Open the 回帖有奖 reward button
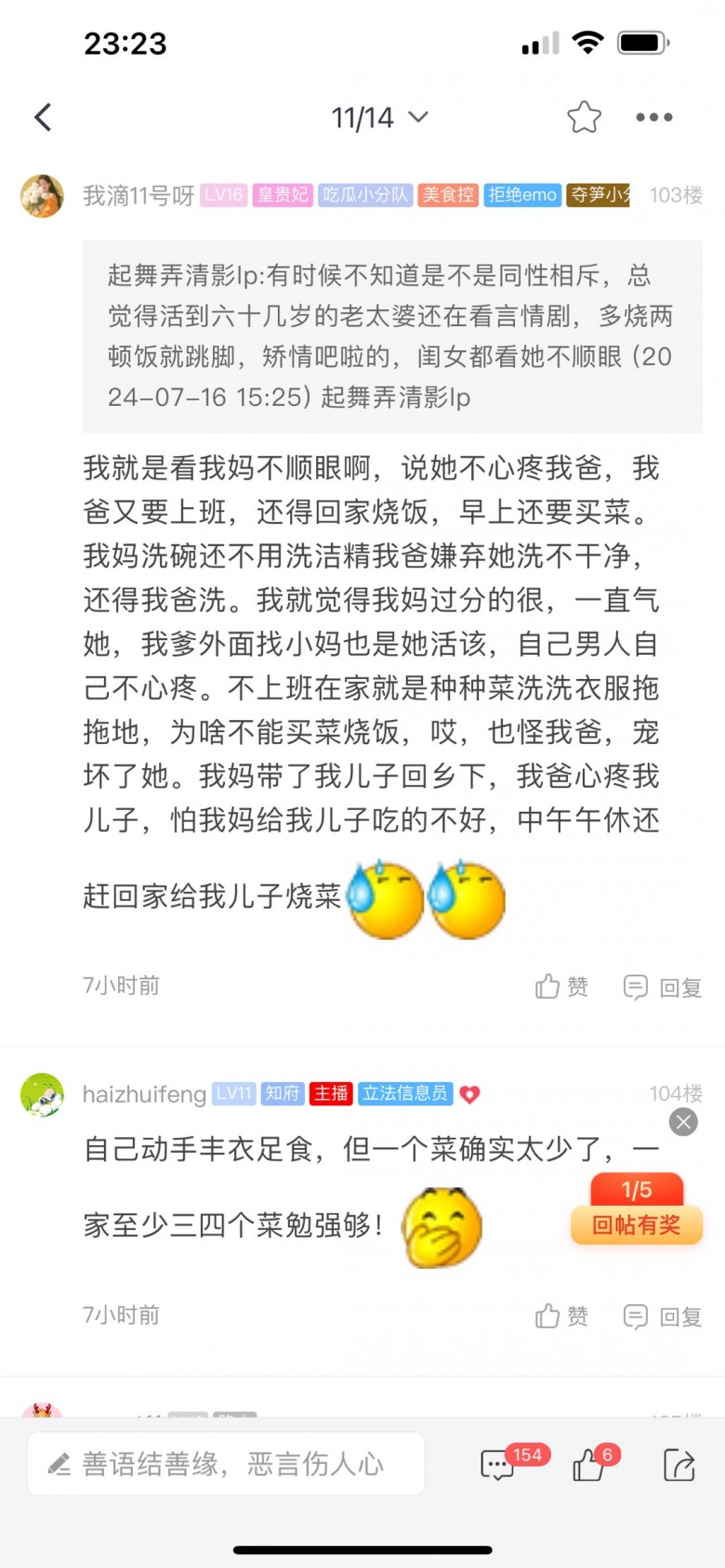This screenshot has width=725, height=1568. 637,1224
